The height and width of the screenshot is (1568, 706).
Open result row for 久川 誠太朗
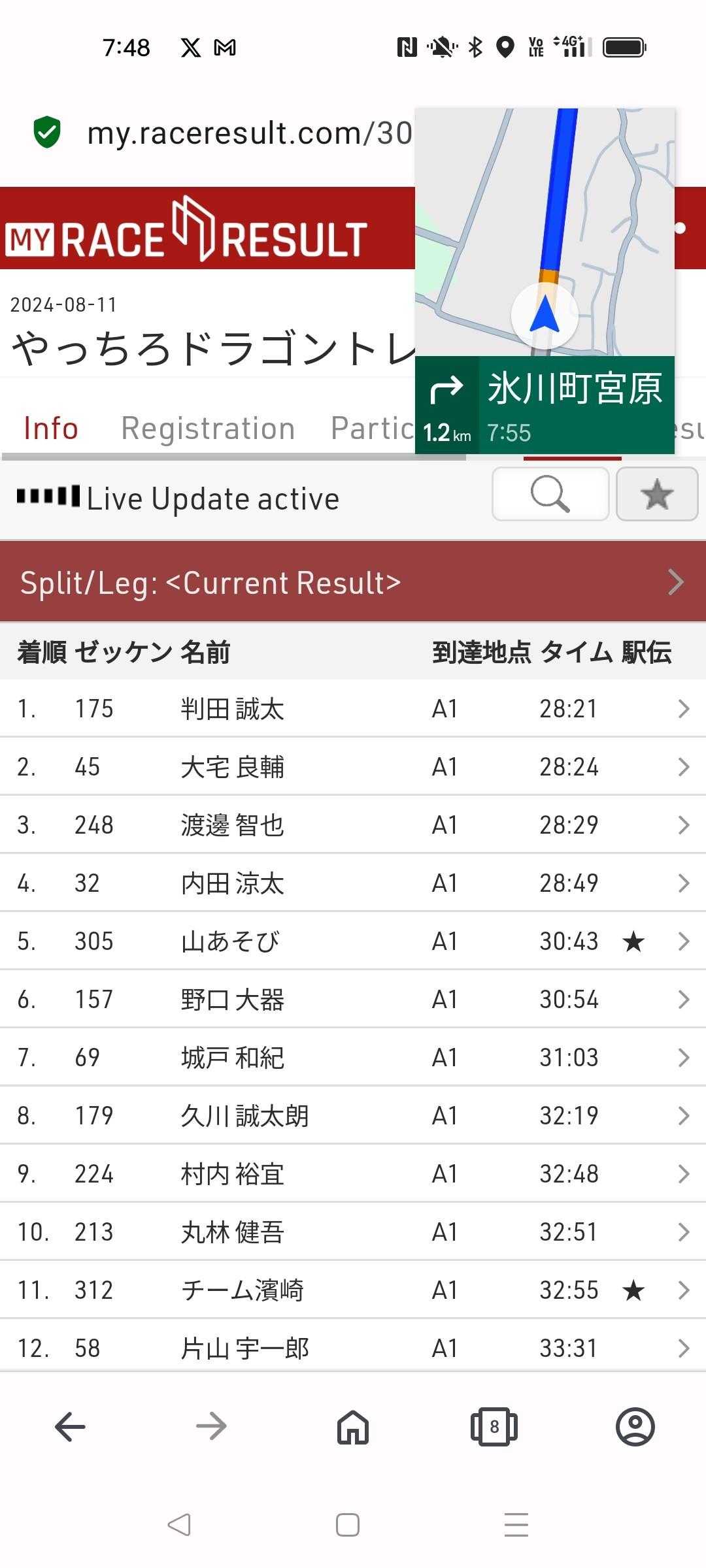pos(353,1116)
